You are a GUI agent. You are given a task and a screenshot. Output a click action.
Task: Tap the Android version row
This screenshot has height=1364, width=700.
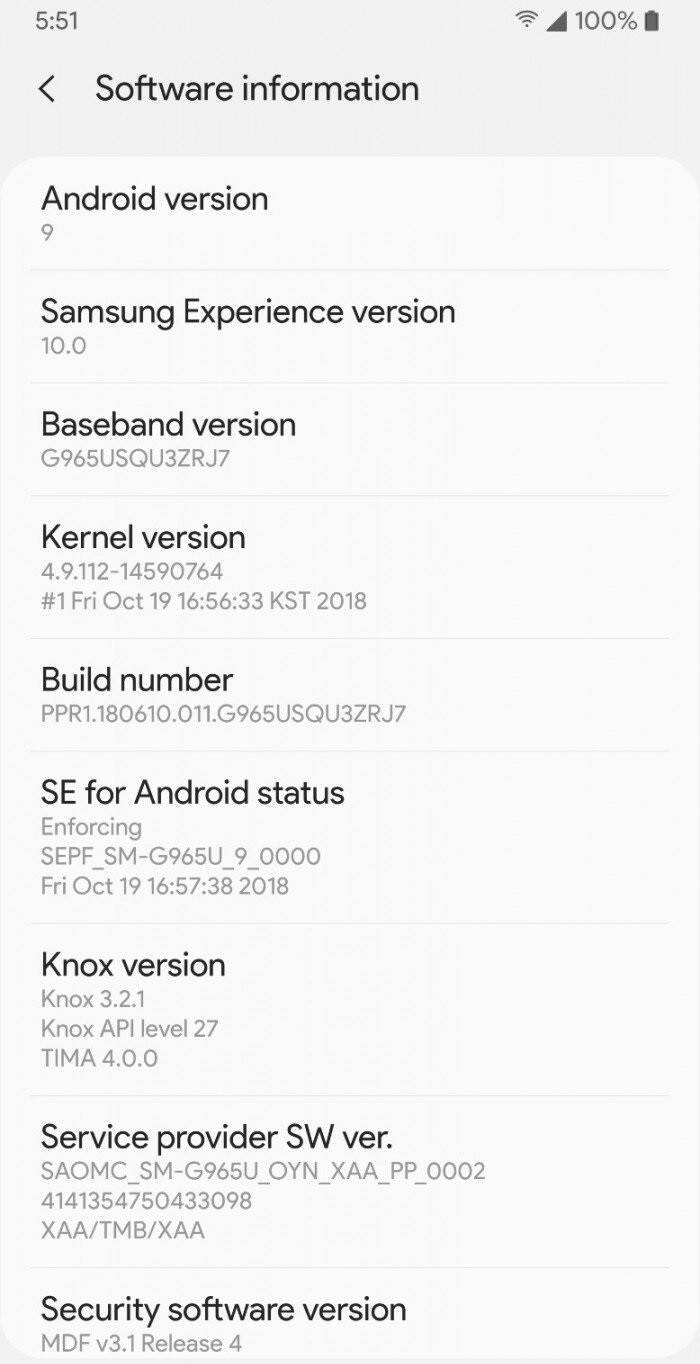click(x=350, y=213)
